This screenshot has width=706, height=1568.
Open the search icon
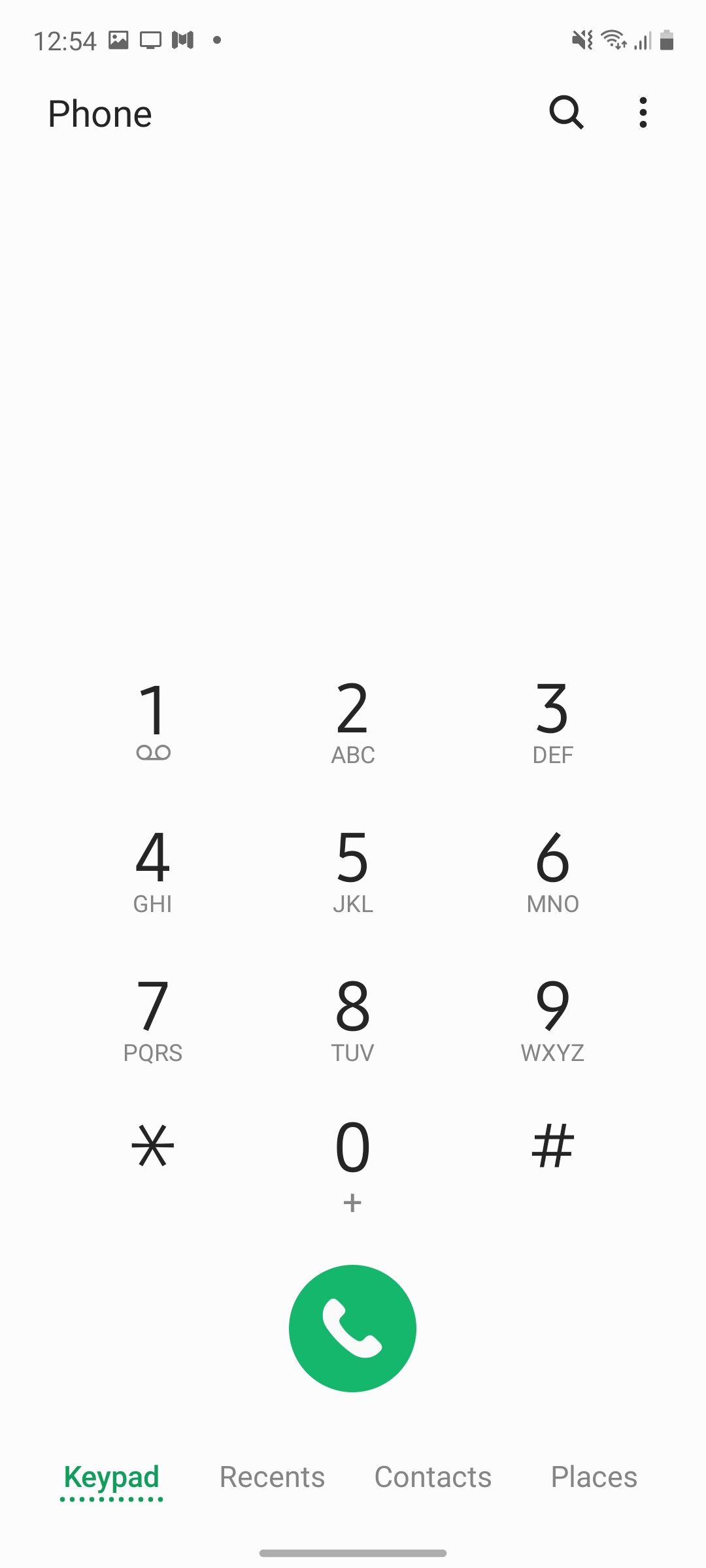click(x=566, y=113)
